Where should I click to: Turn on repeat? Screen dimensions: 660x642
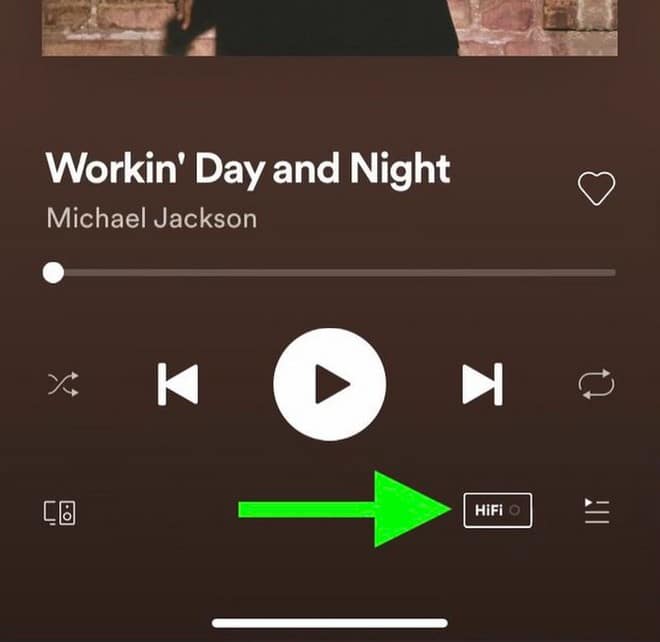coord(596,384)
